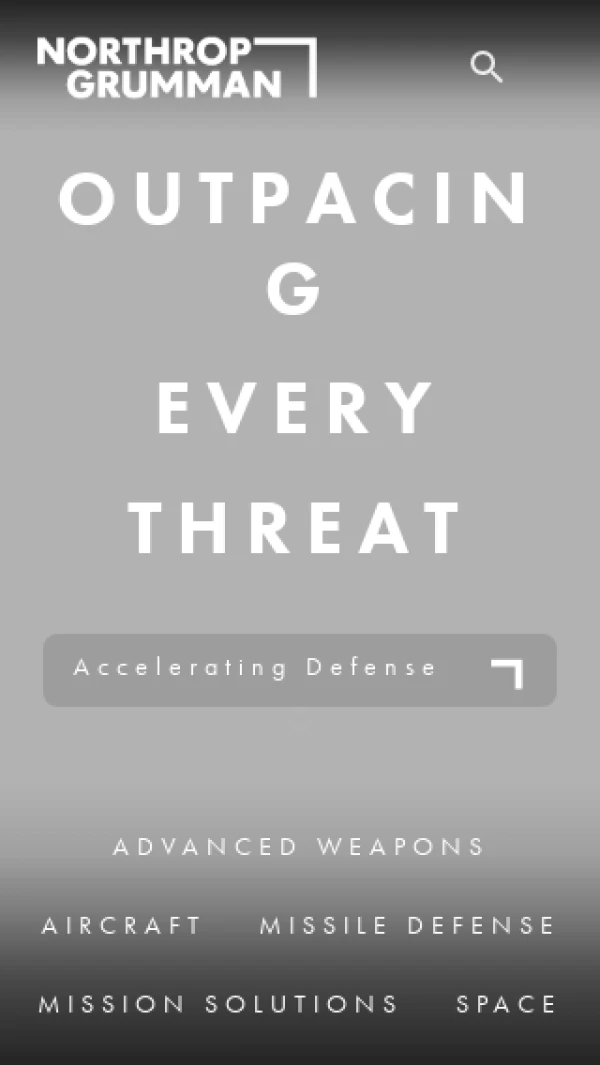600x1065 pixels.
Task: Open the Space section
Action: tap(506, 1004)
